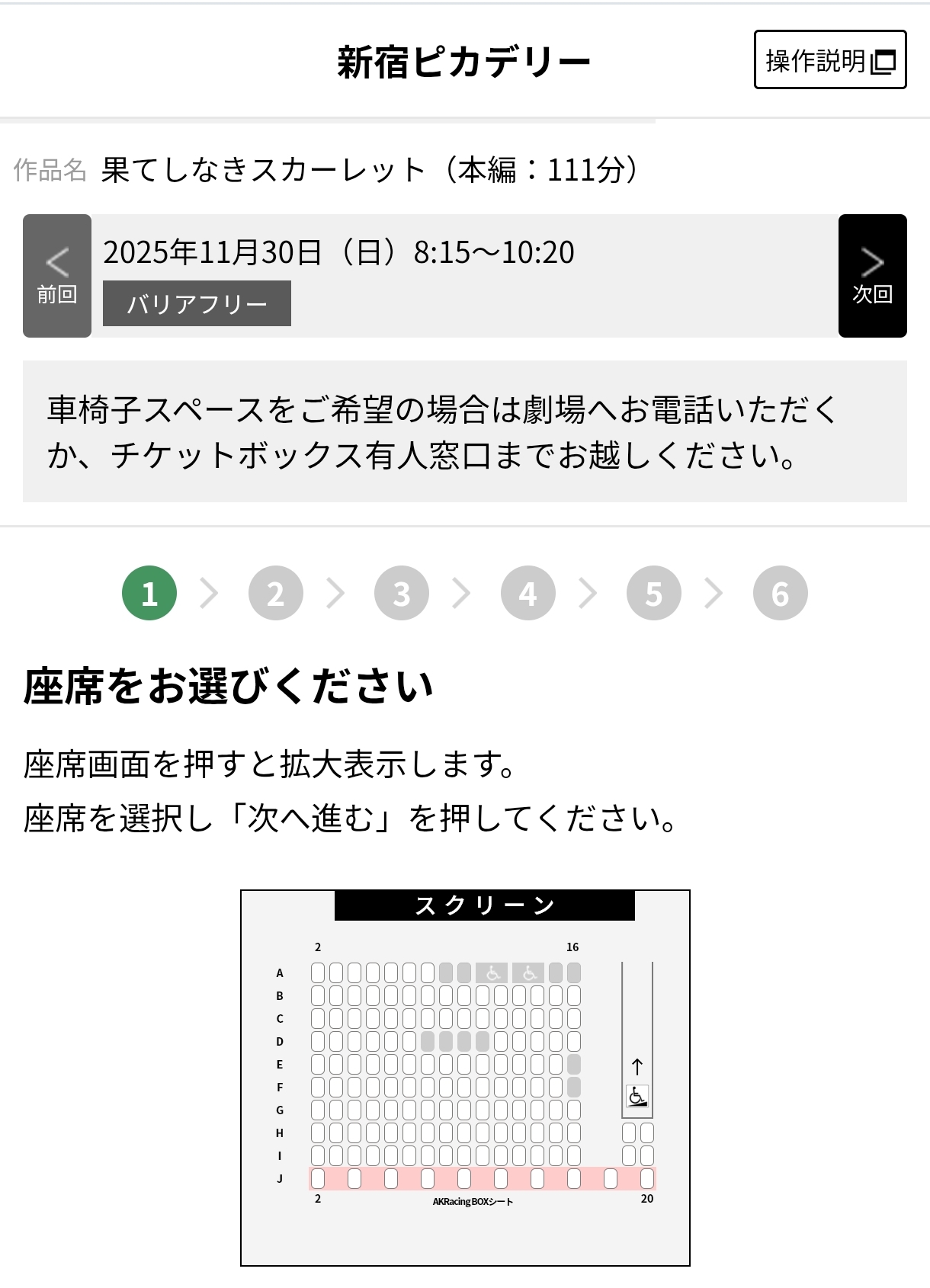Image resolution: width=930 pixels, height=1288 pixels.
Task: Go to the previous showtime (前回)
Action: [57, 276]
